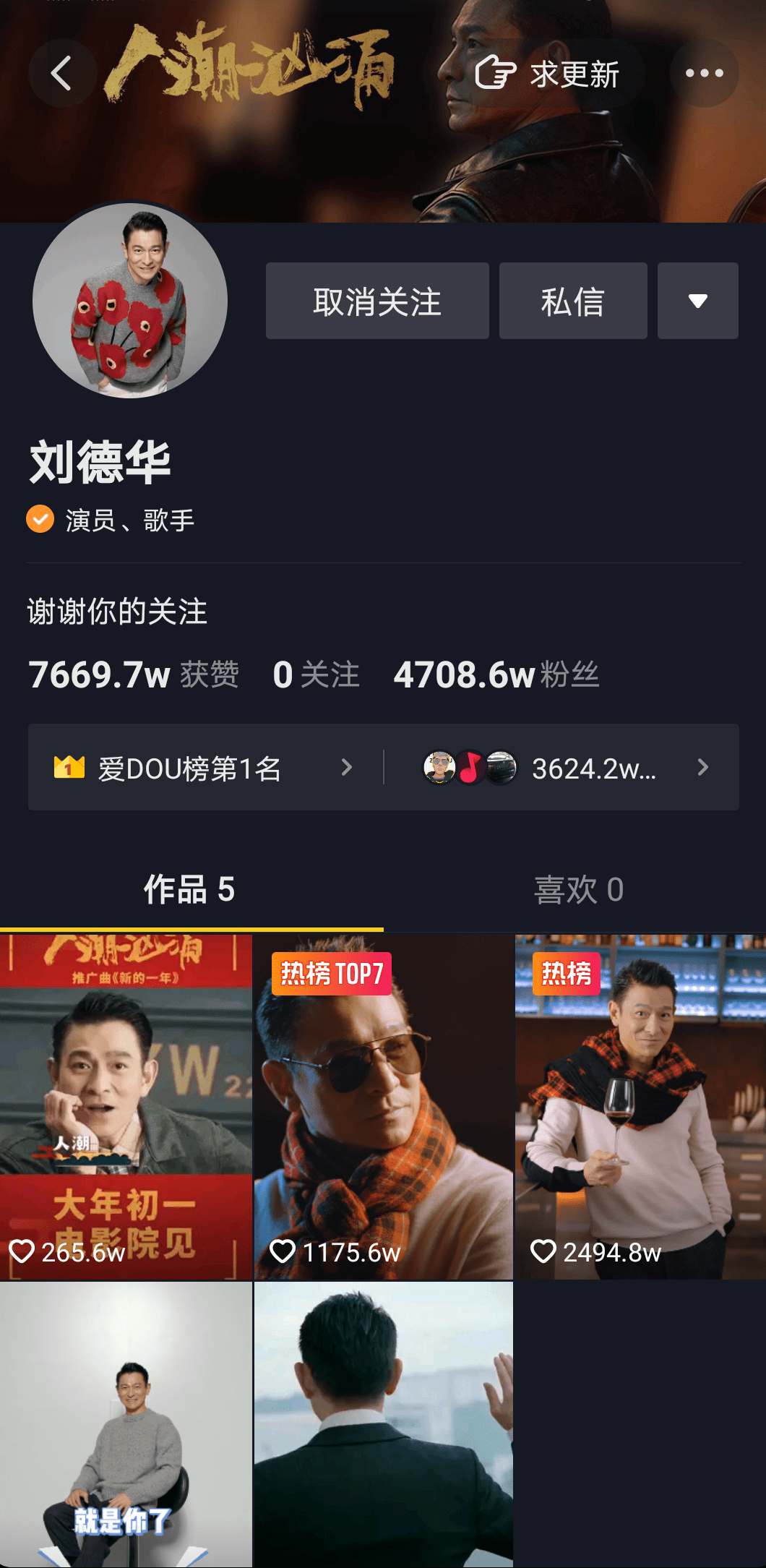The image size is (766, 1568).
Task: Switch to the 喜欢 0 tab
Action: (x=578, y=890)
